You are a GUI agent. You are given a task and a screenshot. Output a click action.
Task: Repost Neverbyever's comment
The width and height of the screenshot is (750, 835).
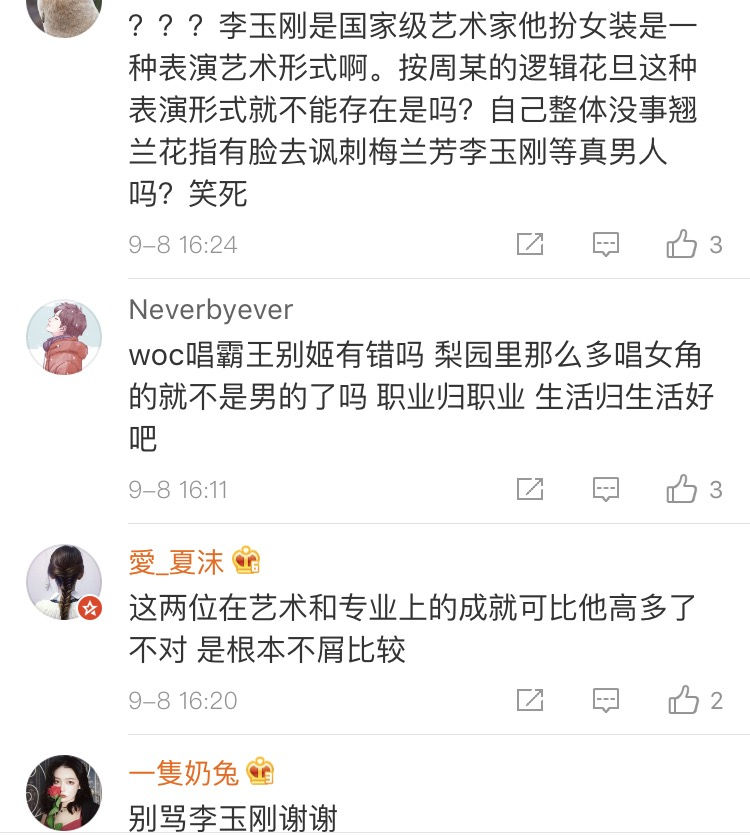point(530,489)
